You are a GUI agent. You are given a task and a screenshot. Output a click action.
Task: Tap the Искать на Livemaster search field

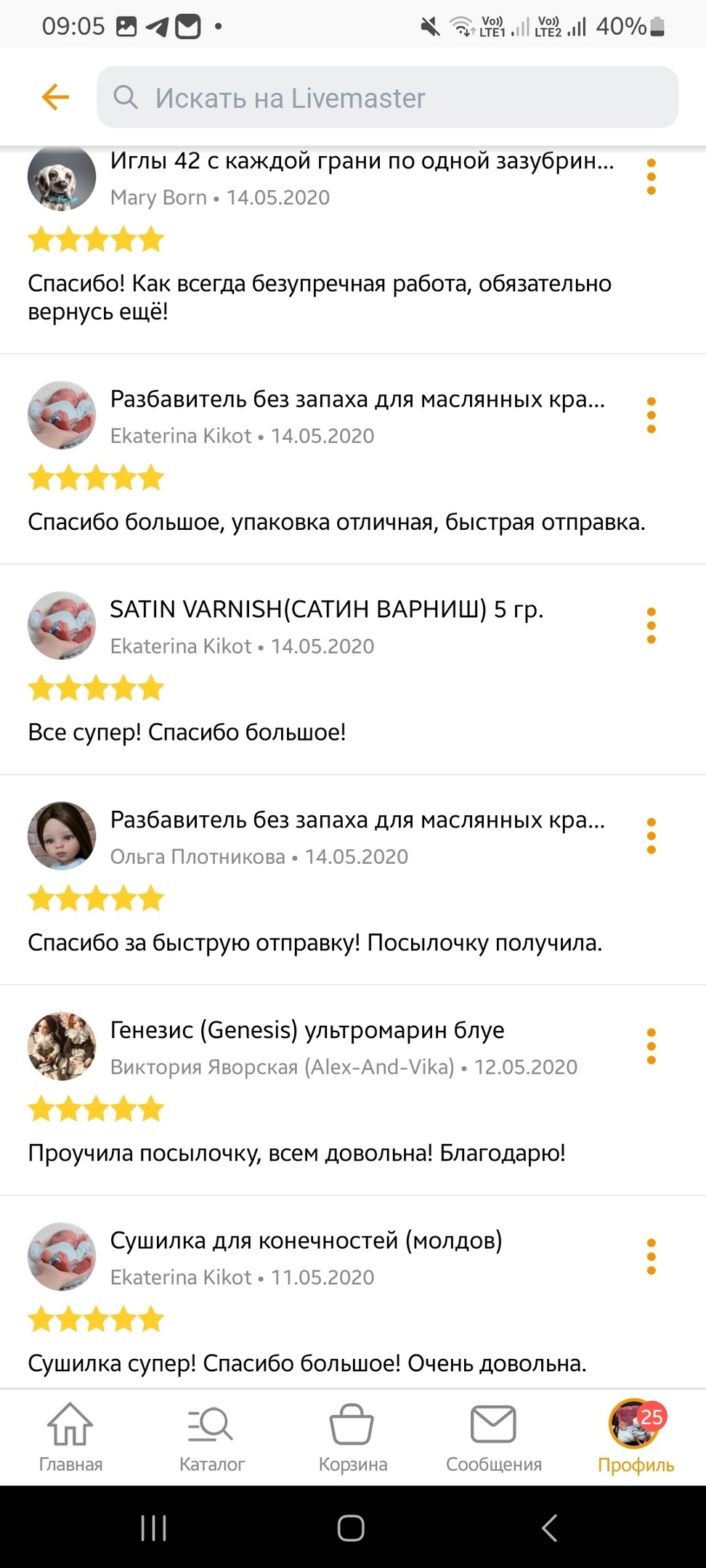tap(387, 97)
